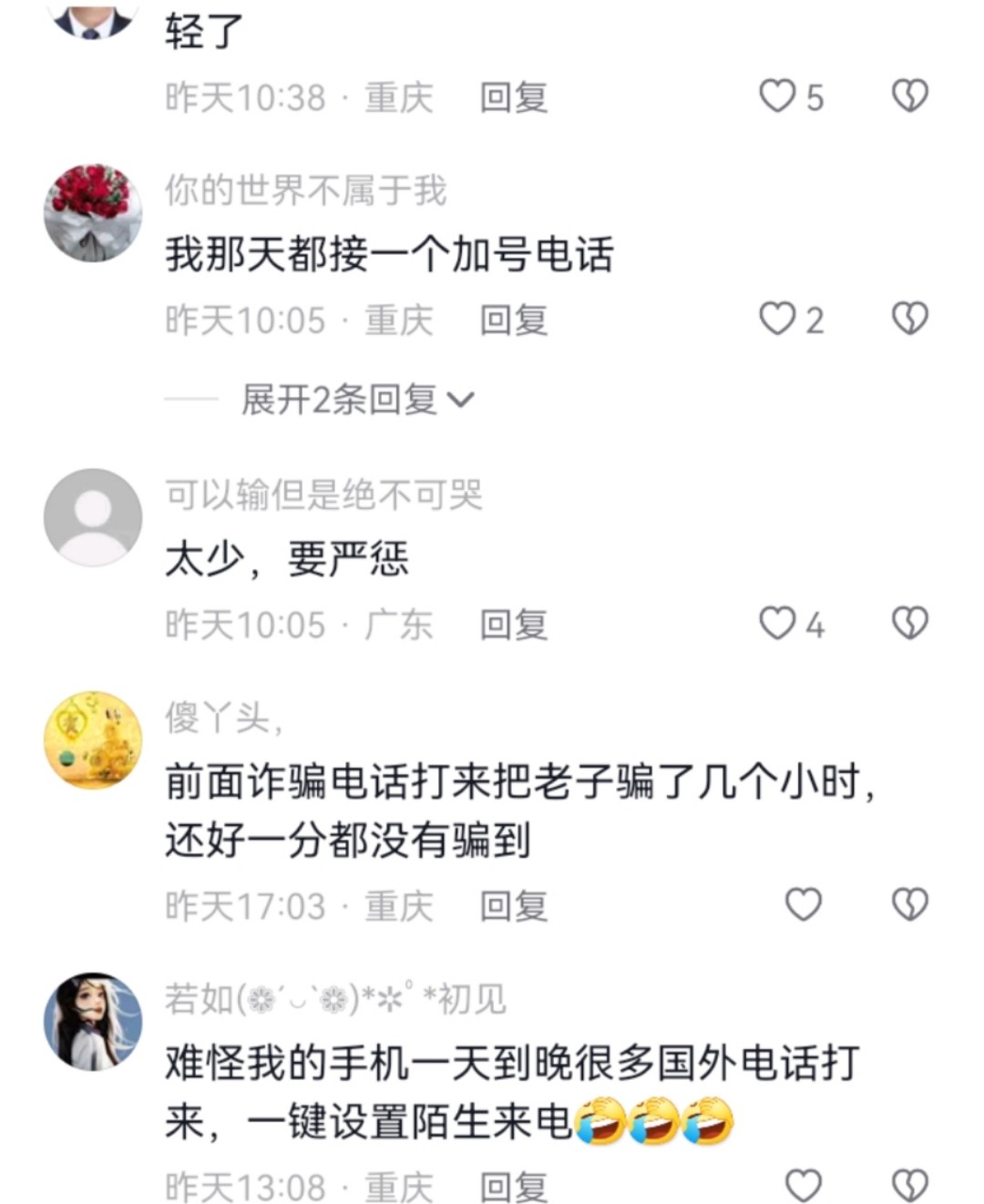Reply to 傻丫头's comment
Image resolution: width=984 pixels, height=1204 pixels.
click(514, 906)
